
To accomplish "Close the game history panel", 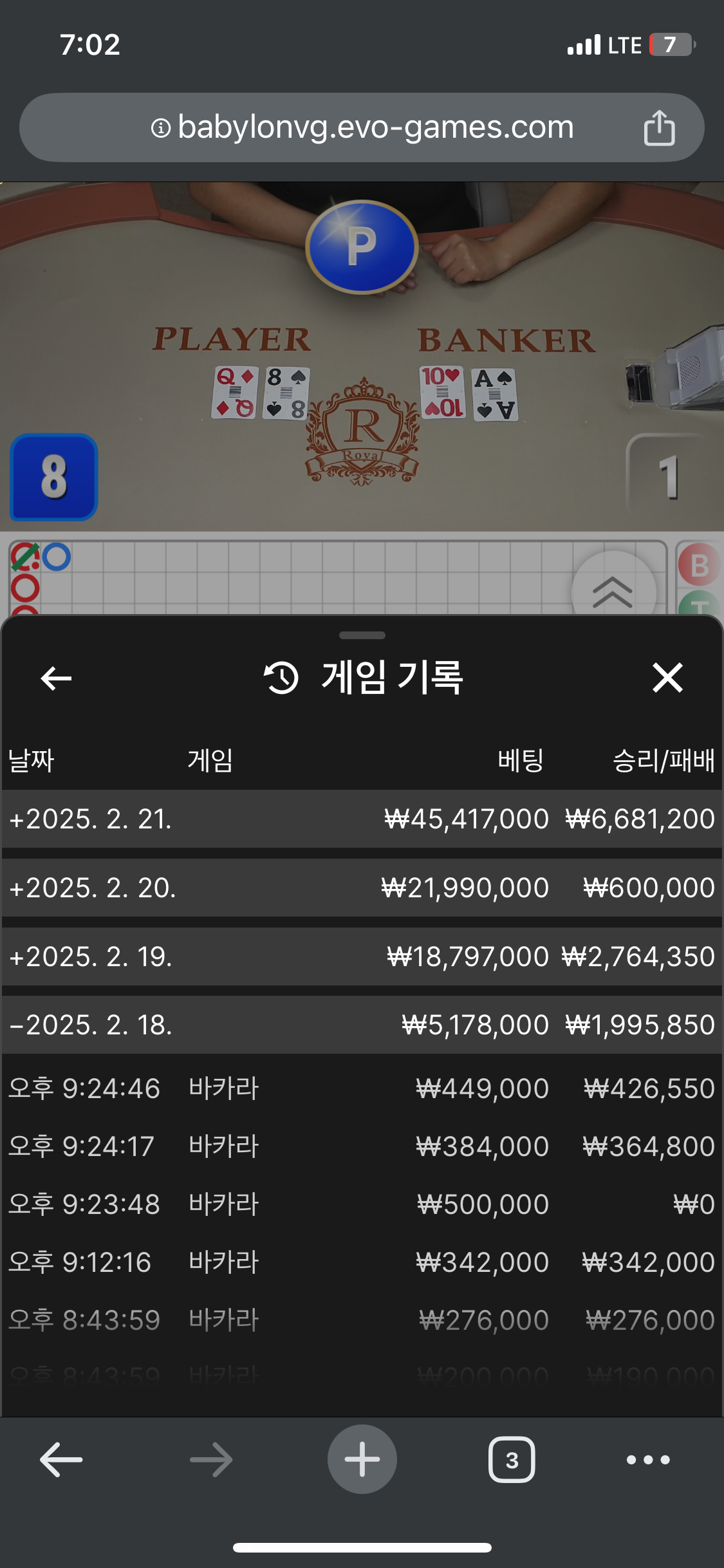I will pos(667,678).
